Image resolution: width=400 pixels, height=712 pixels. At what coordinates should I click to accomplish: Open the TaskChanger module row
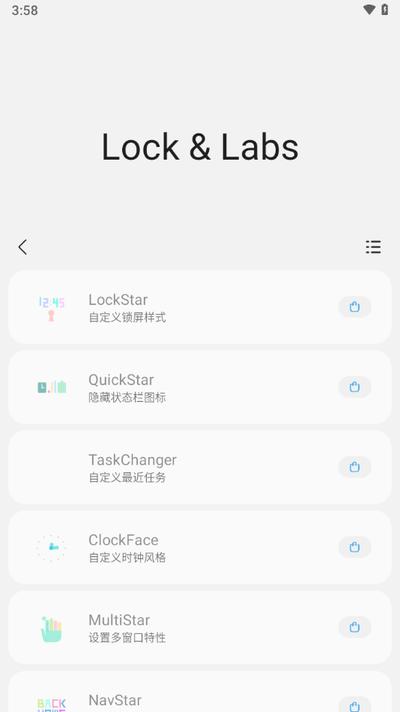[200, 467]
